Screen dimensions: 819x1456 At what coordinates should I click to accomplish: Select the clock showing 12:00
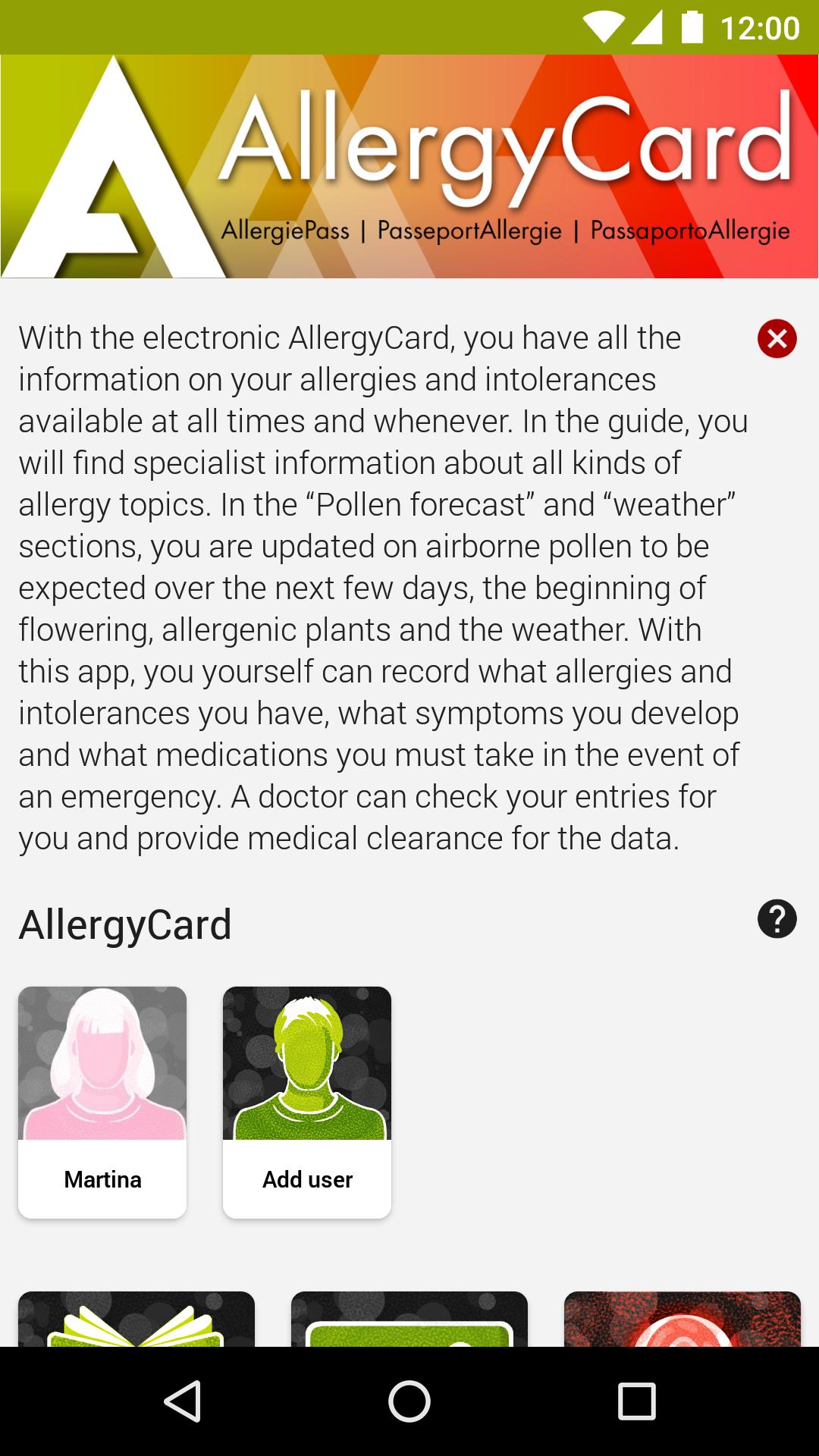(759, 27)
